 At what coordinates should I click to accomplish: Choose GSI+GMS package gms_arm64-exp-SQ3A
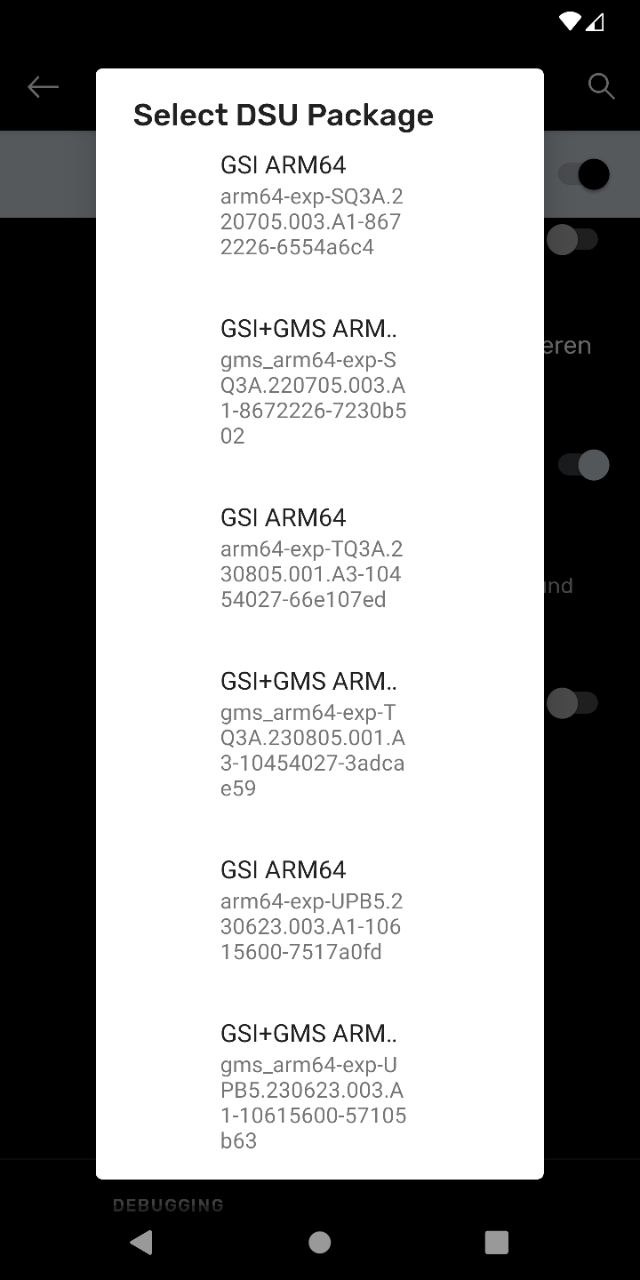[x=312, y=382]
